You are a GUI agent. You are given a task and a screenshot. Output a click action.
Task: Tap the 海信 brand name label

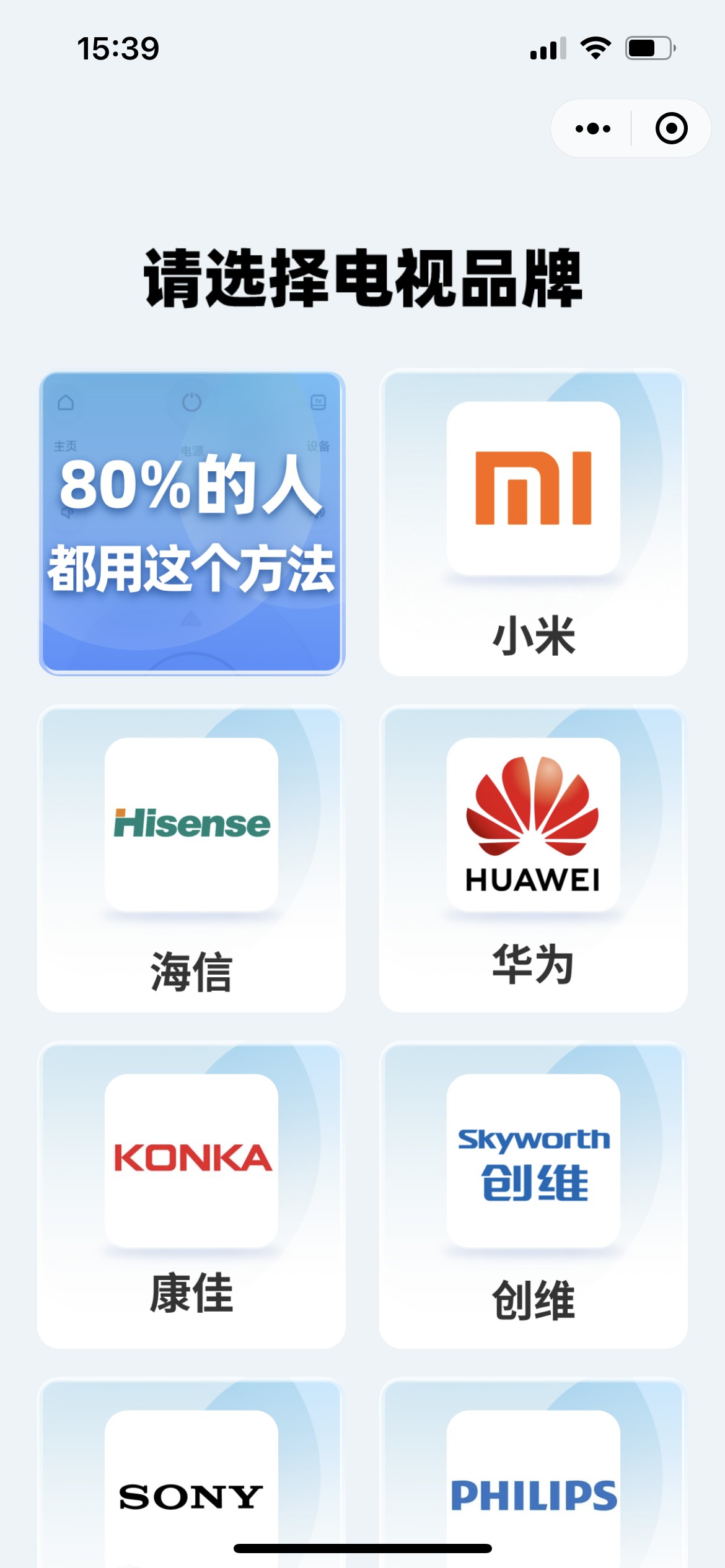190,970
